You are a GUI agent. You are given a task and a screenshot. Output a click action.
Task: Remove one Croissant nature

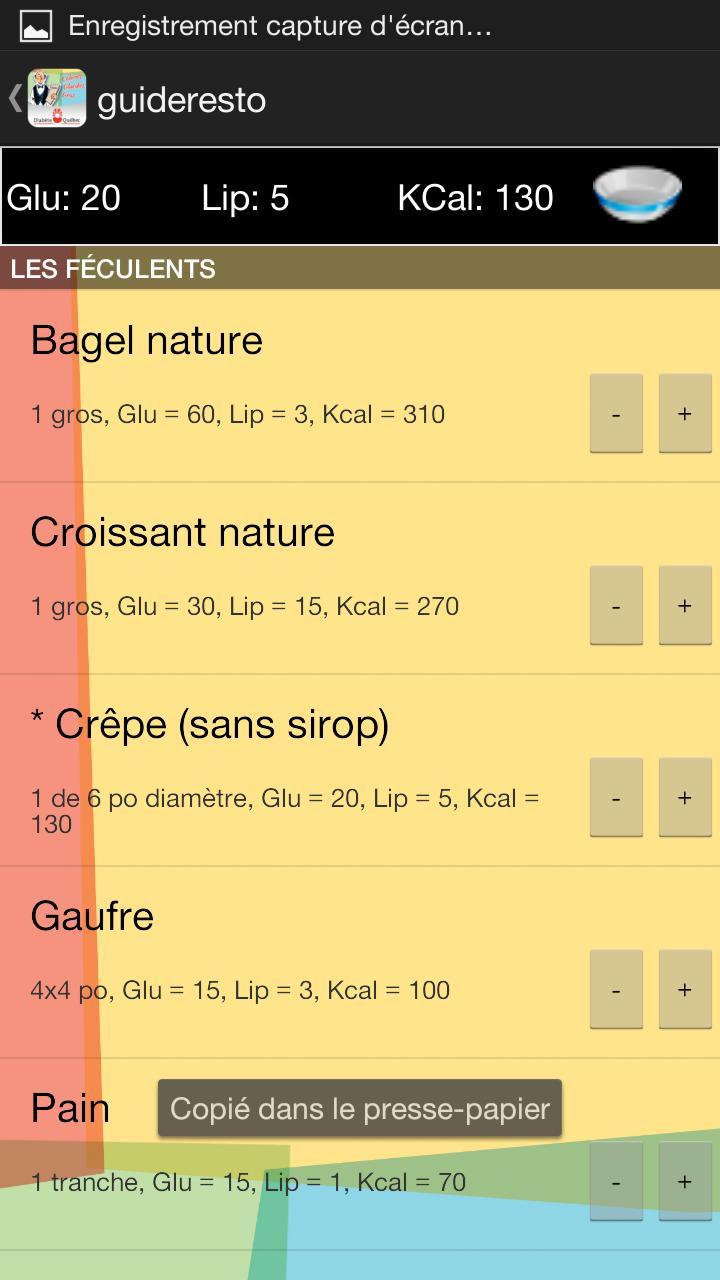[616, 605]
